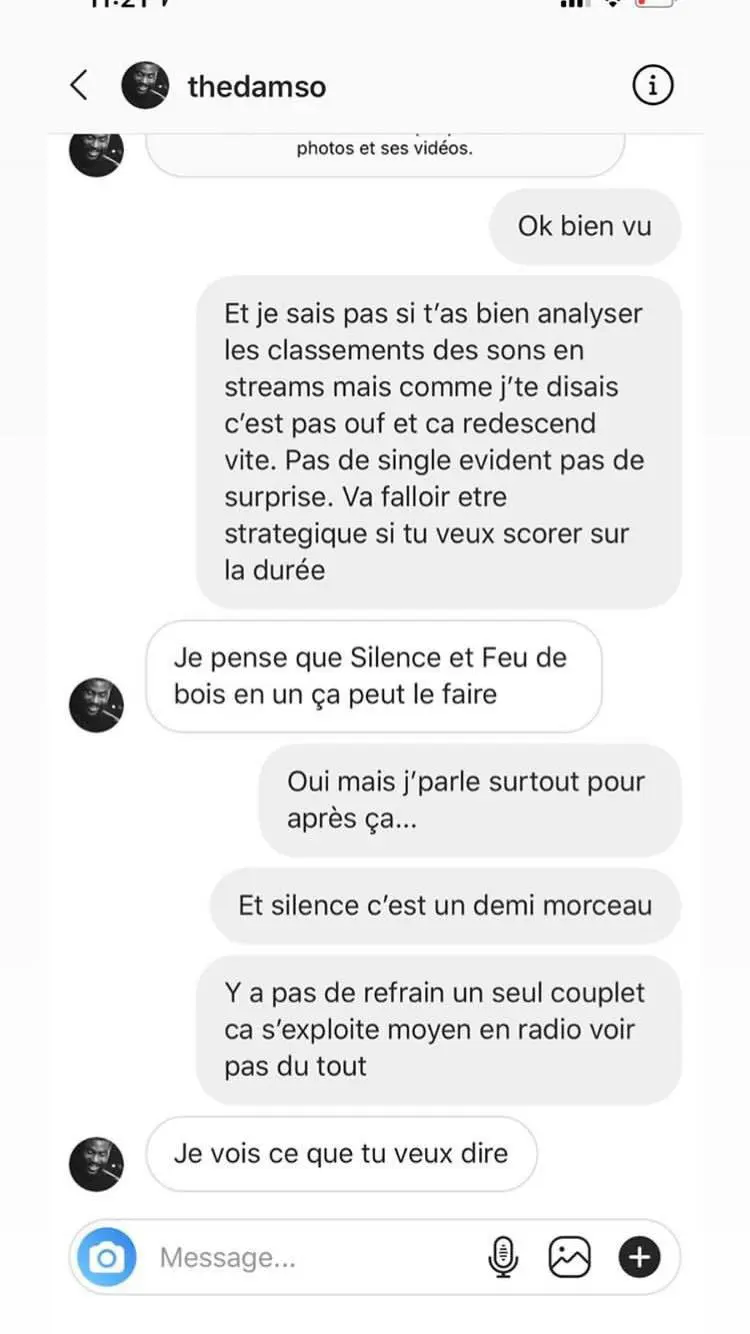Screen dimensions: 750x1334
Task: Record a voice message
Action: (503, 1257)
